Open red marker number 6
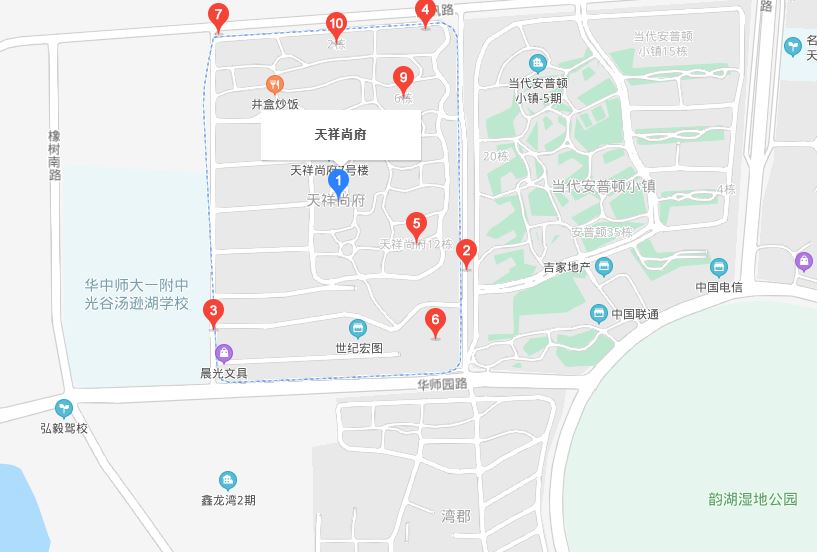817x552 pixels. pos(434,321)
